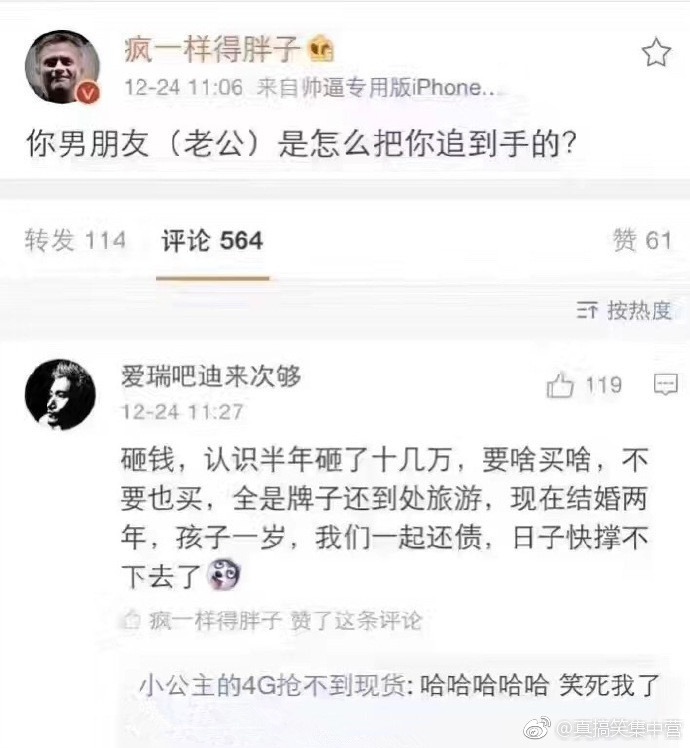Open the profile of 小公主的4G抢不到现货
690x748 pixels.
coord(272,686)
